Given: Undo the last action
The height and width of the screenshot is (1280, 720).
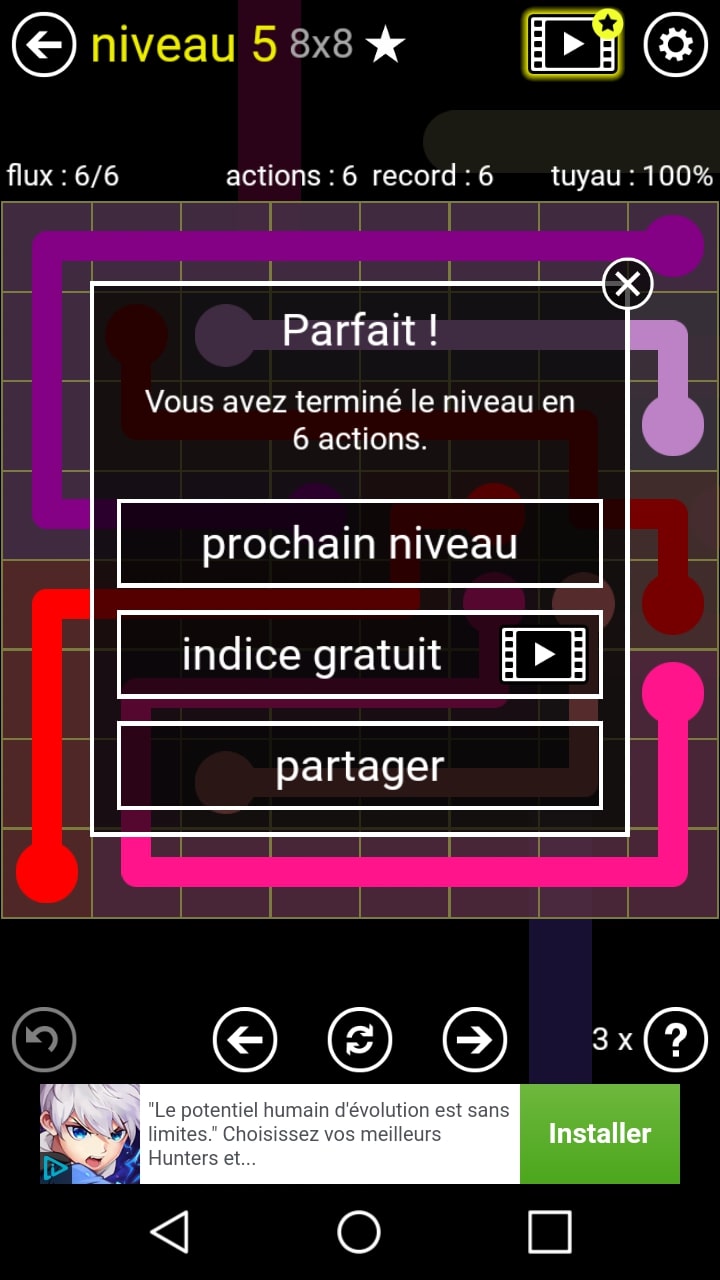Looking at the screenshot, I should pos(44,1040).
